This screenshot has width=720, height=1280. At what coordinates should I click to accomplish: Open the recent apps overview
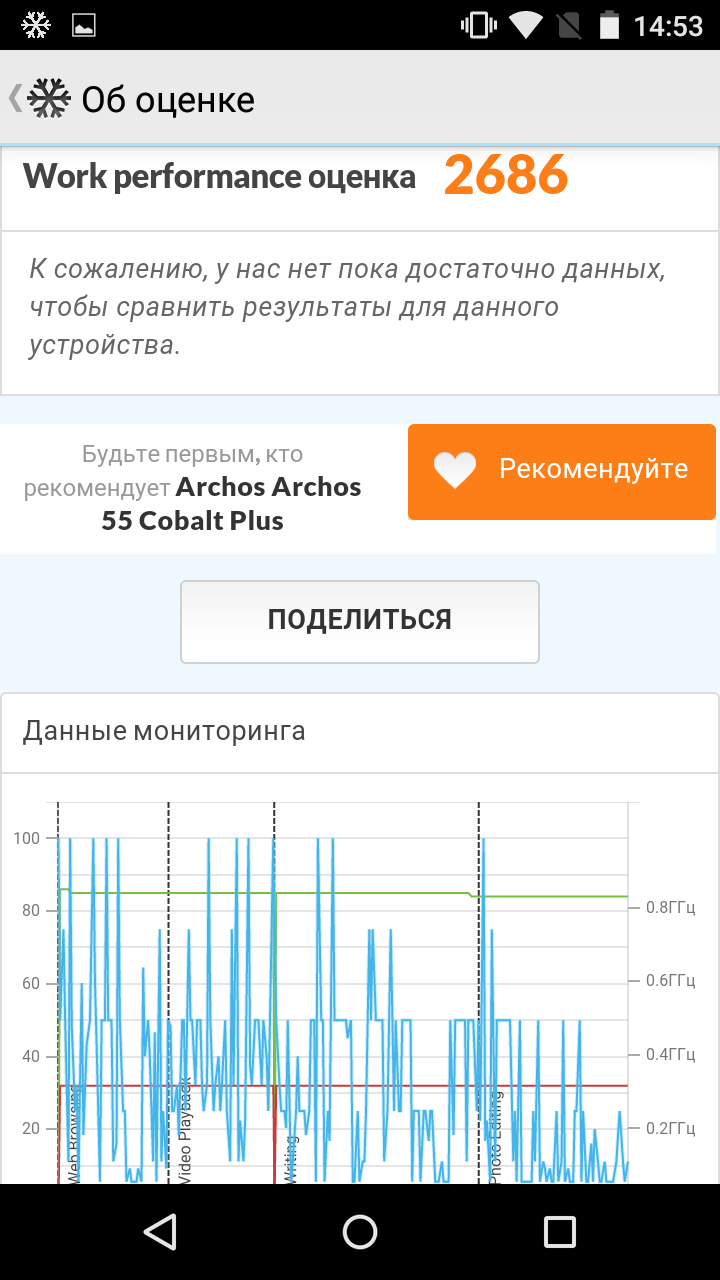coord(559,1231)
